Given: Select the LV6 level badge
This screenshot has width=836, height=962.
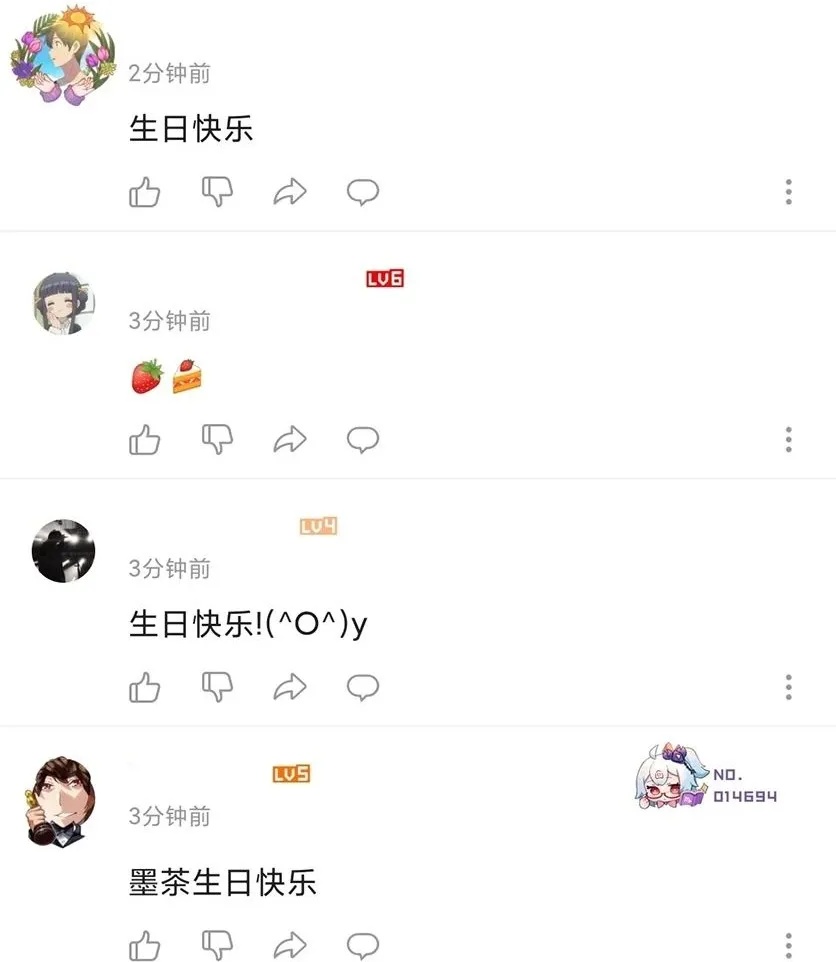Looking at the screenshot, I should pos(384,280).
